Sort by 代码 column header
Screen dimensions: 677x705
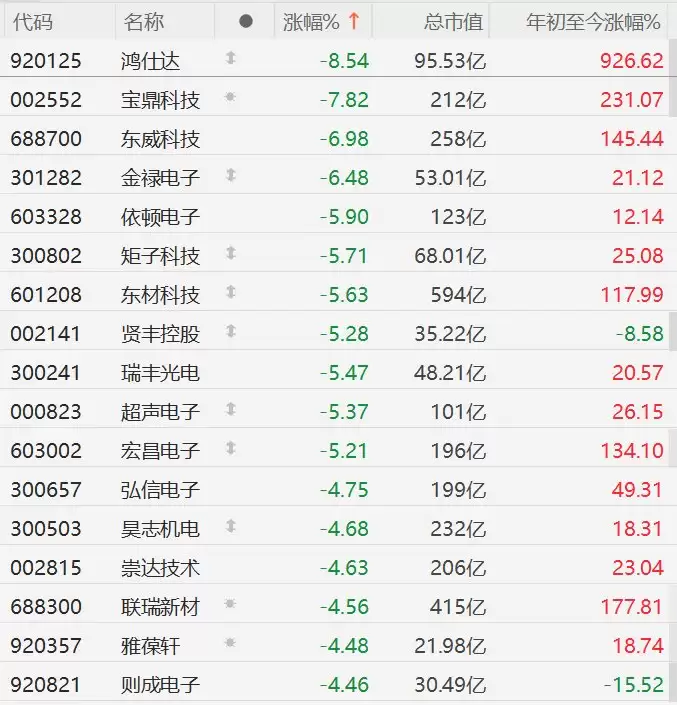(x=58, y=22)
